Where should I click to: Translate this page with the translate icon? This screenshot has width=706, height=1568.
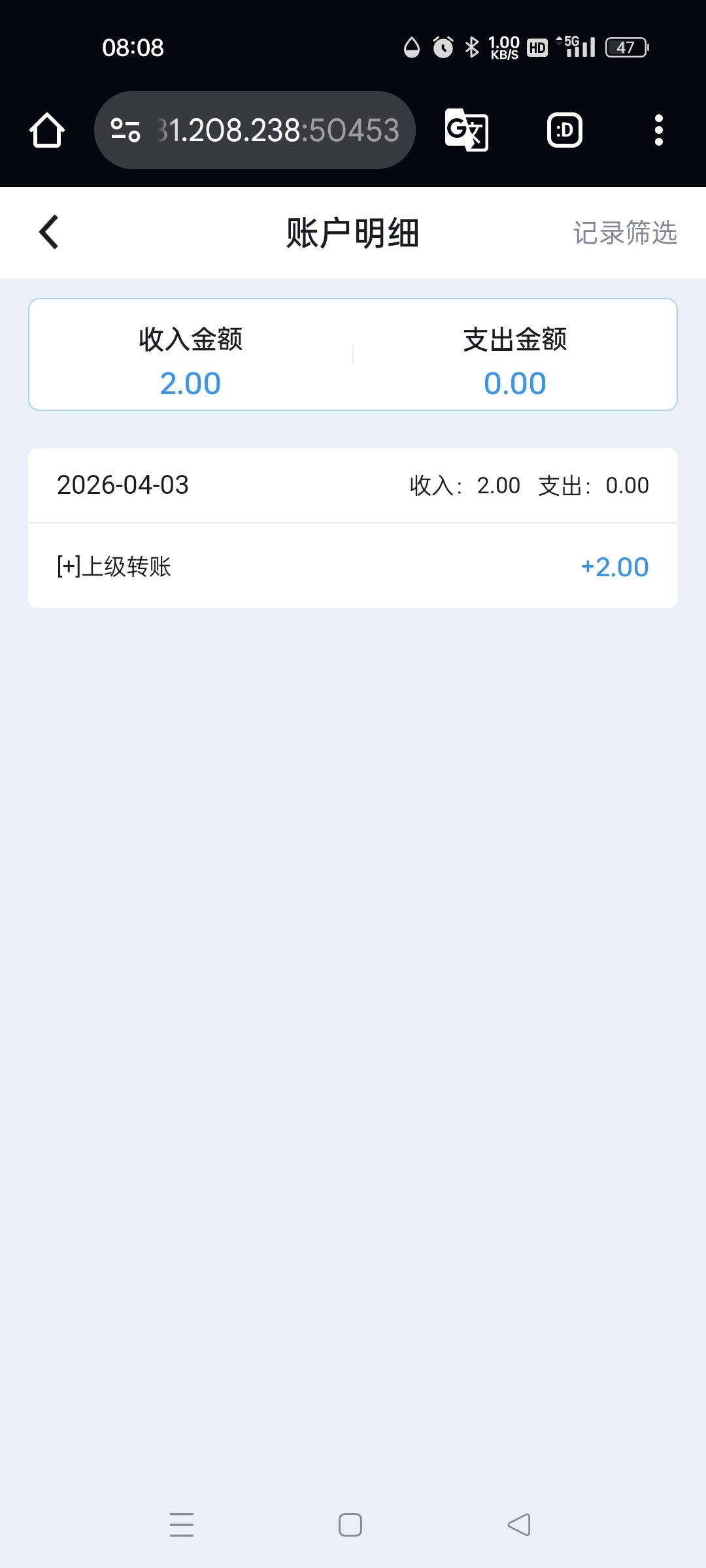pos(466,130)
